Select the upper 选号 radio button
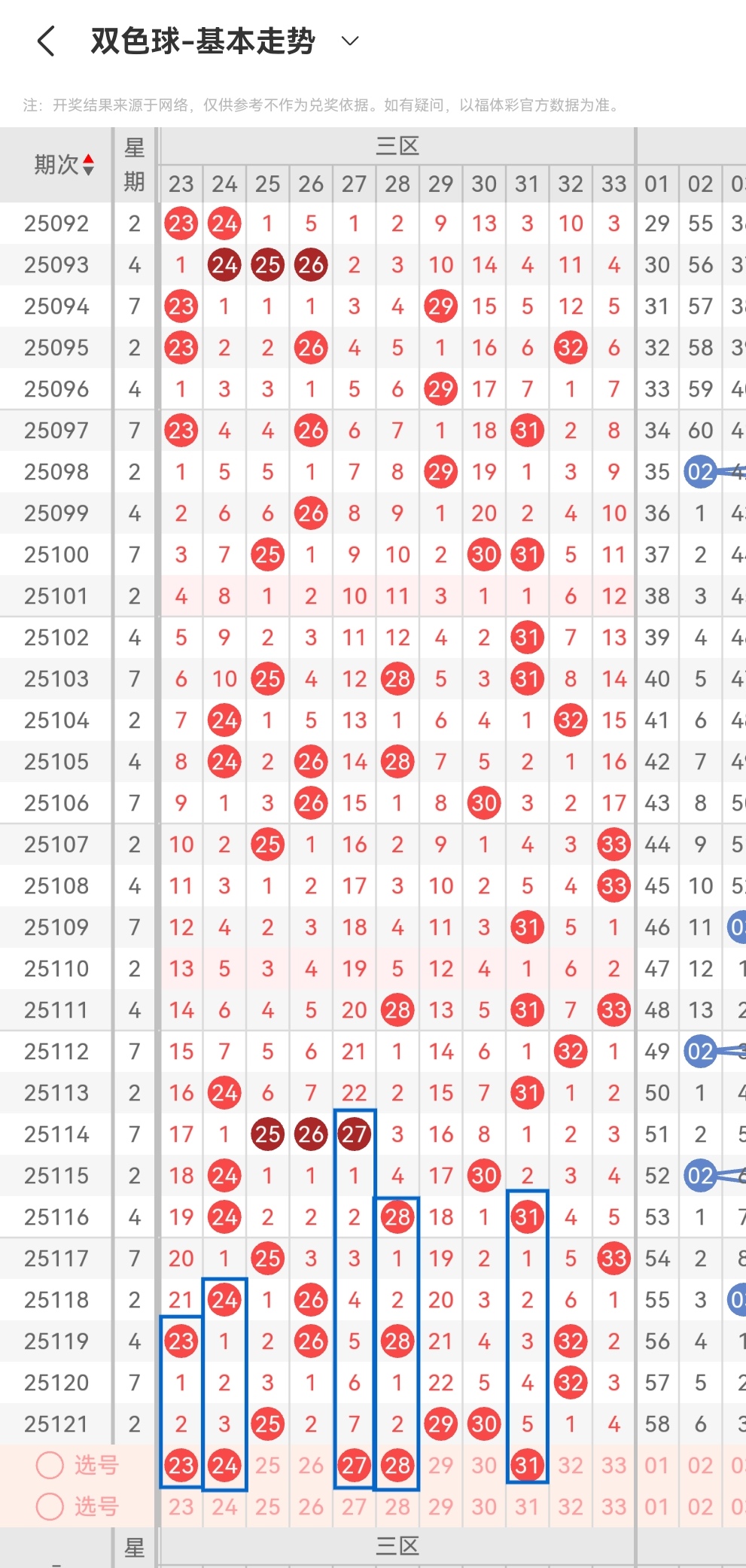Viewport: 746px width, 1568px height. [50, 1465]
